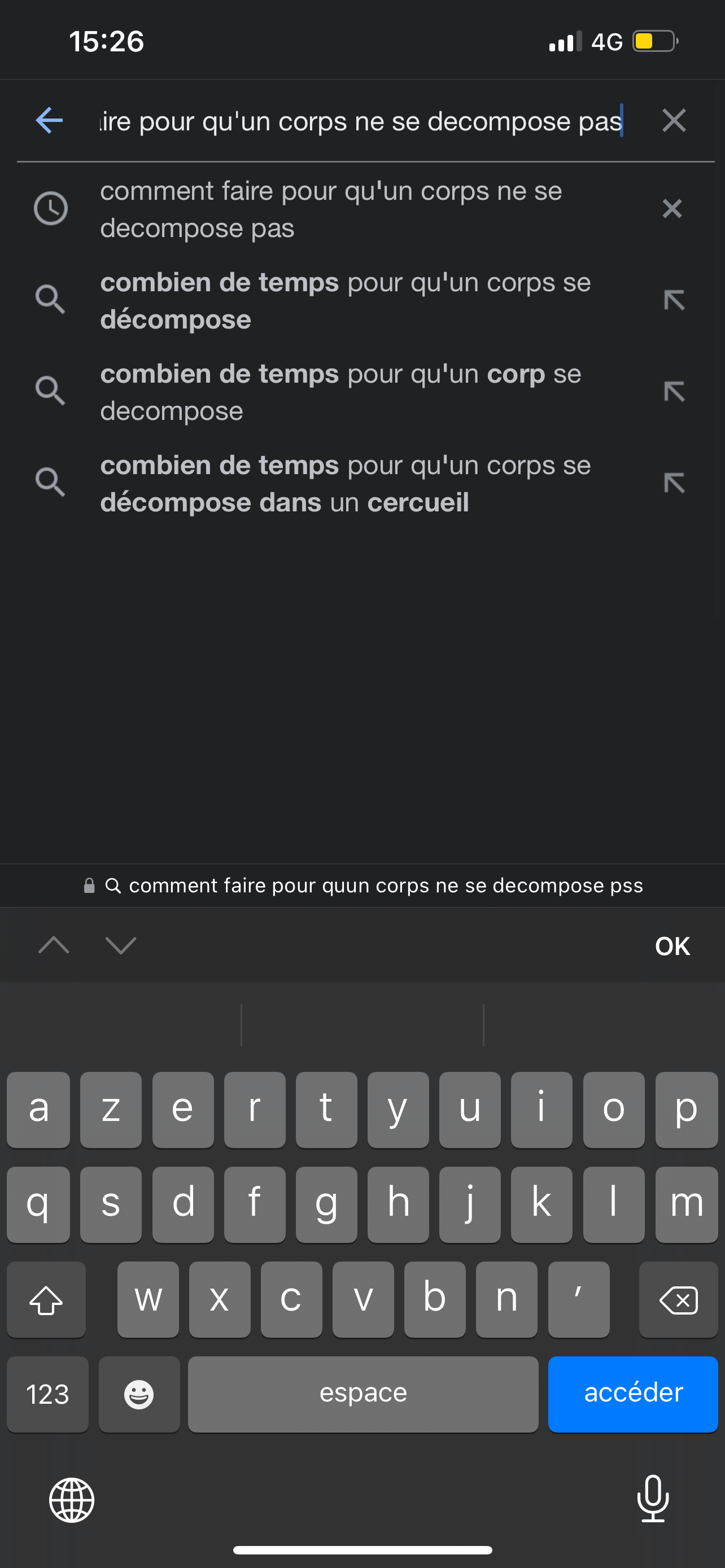Change keyboard language with globe icon

click(72, 1500)
